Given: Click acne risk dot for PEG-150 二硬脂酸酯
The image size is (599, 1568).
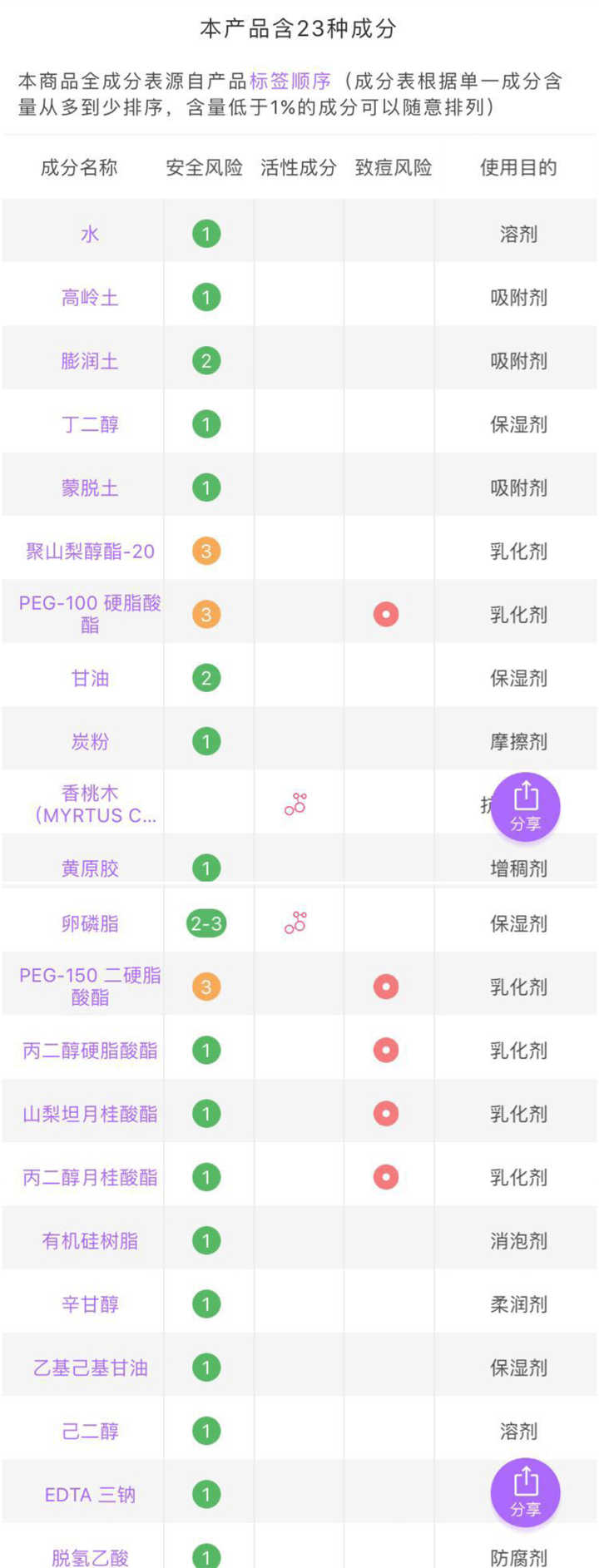Looking at the screenshot, I should click(384, 986).
